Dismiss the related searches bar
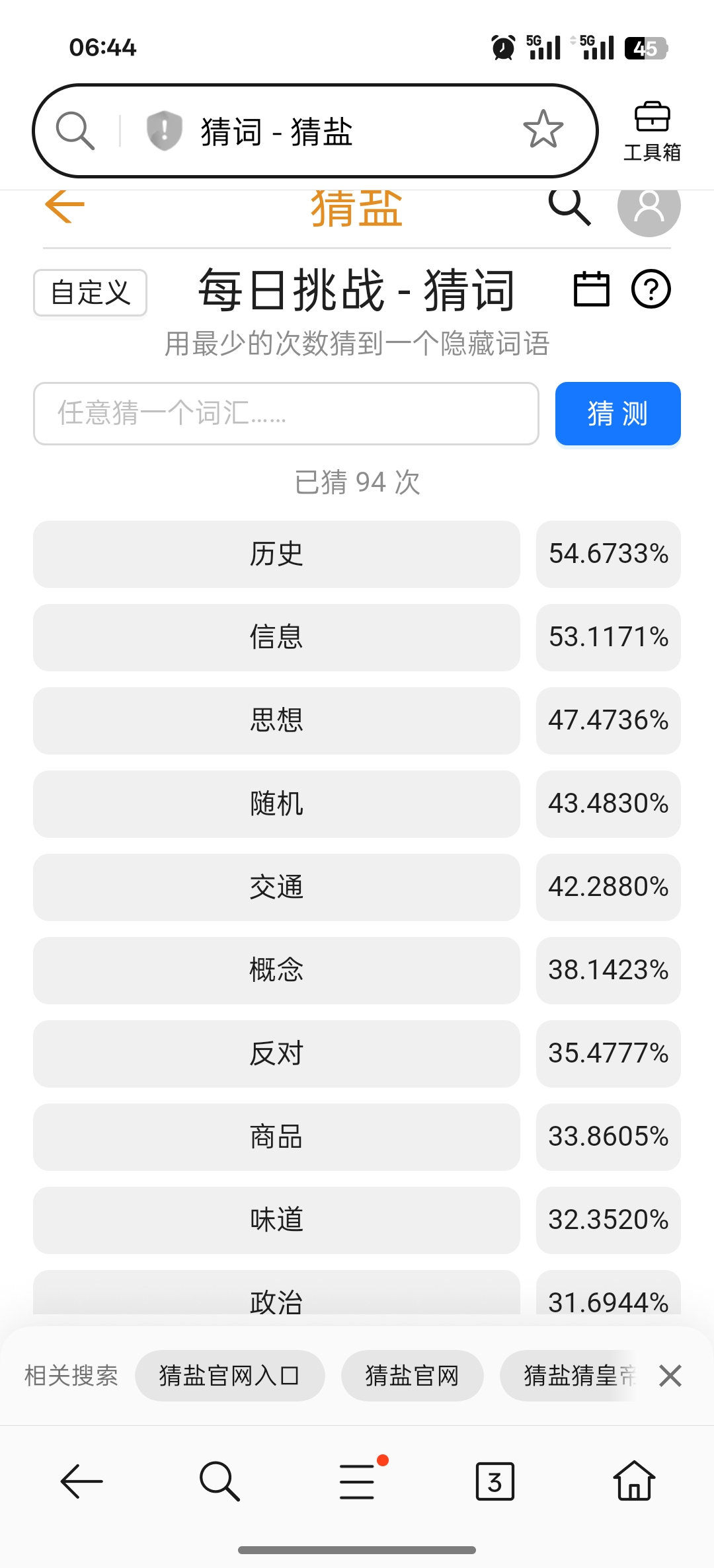Viewport: 714px width, 1568px height. (670, 1376)
